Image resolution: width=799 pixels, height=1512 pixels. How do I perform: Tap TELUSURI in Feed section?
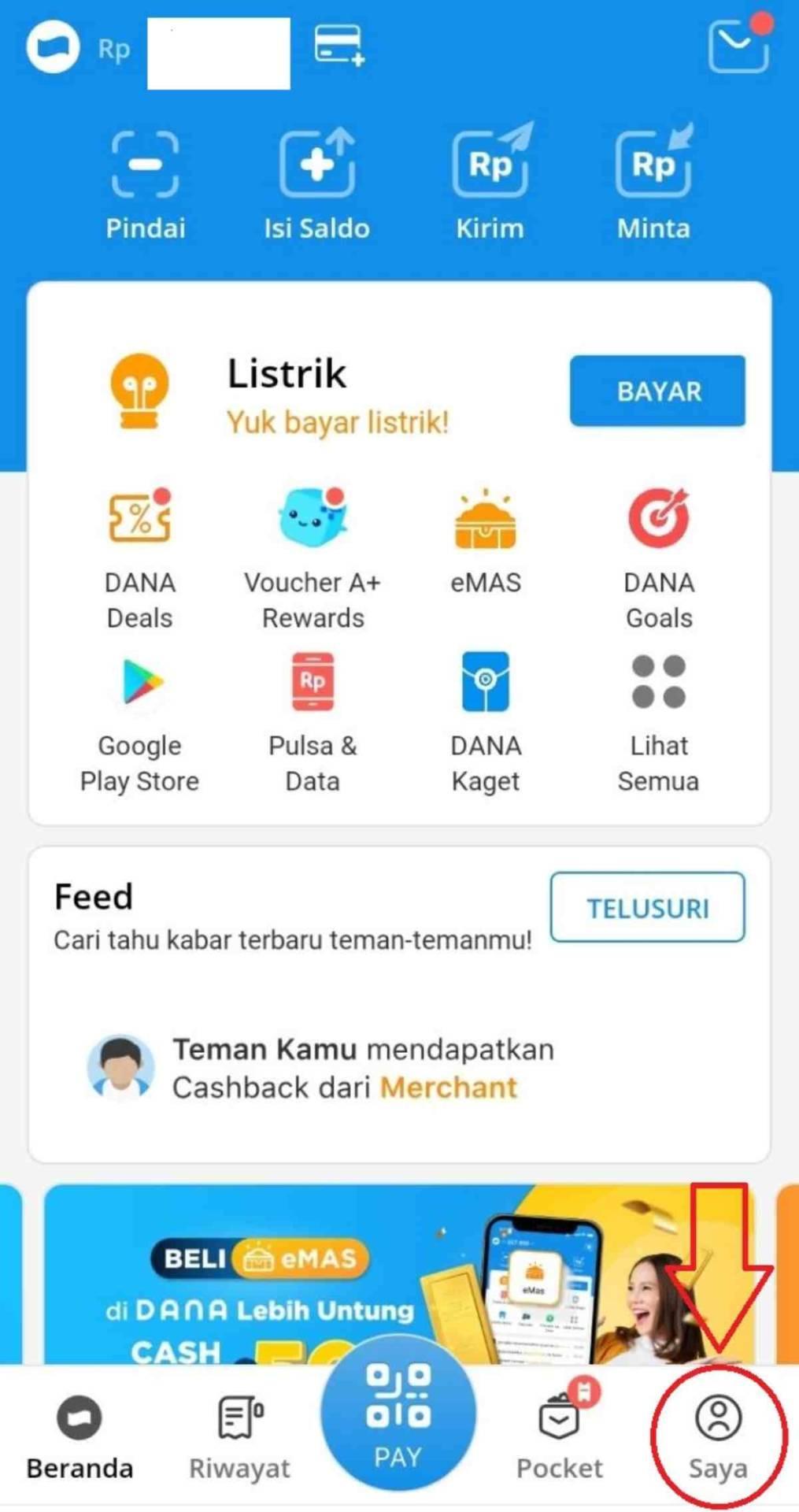[x=647, y=907]
